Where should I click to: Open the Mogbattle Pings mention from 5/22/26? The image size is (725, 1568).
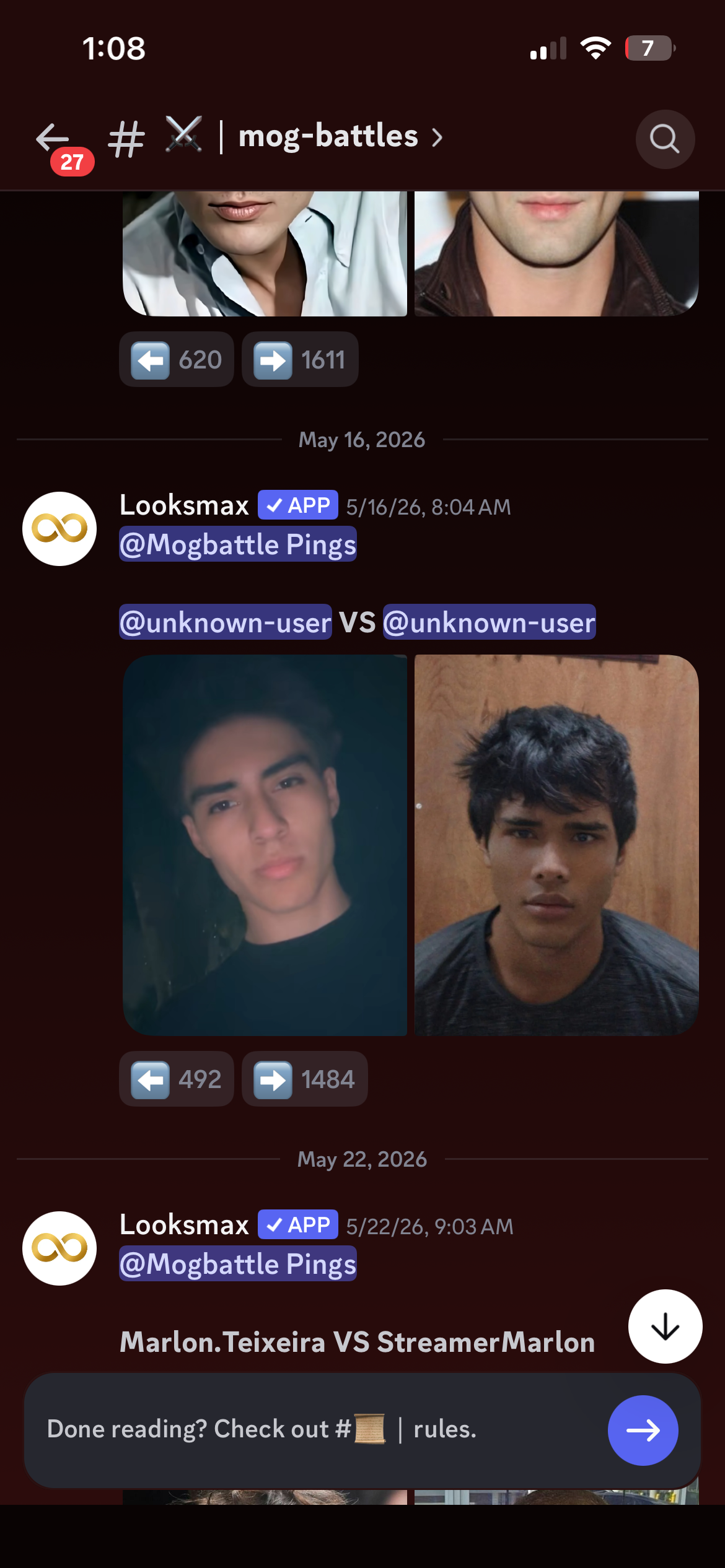[x=238, y=1263]
